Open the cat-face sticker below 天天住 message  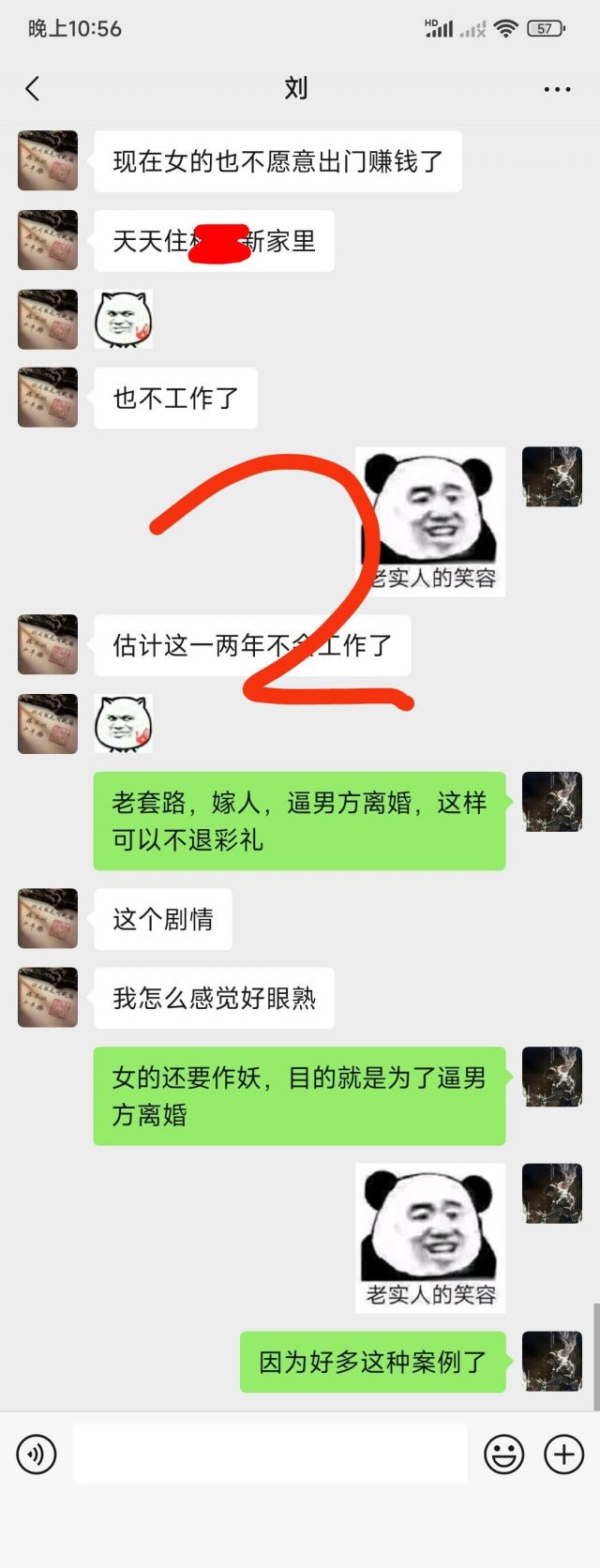pos(123,320)
